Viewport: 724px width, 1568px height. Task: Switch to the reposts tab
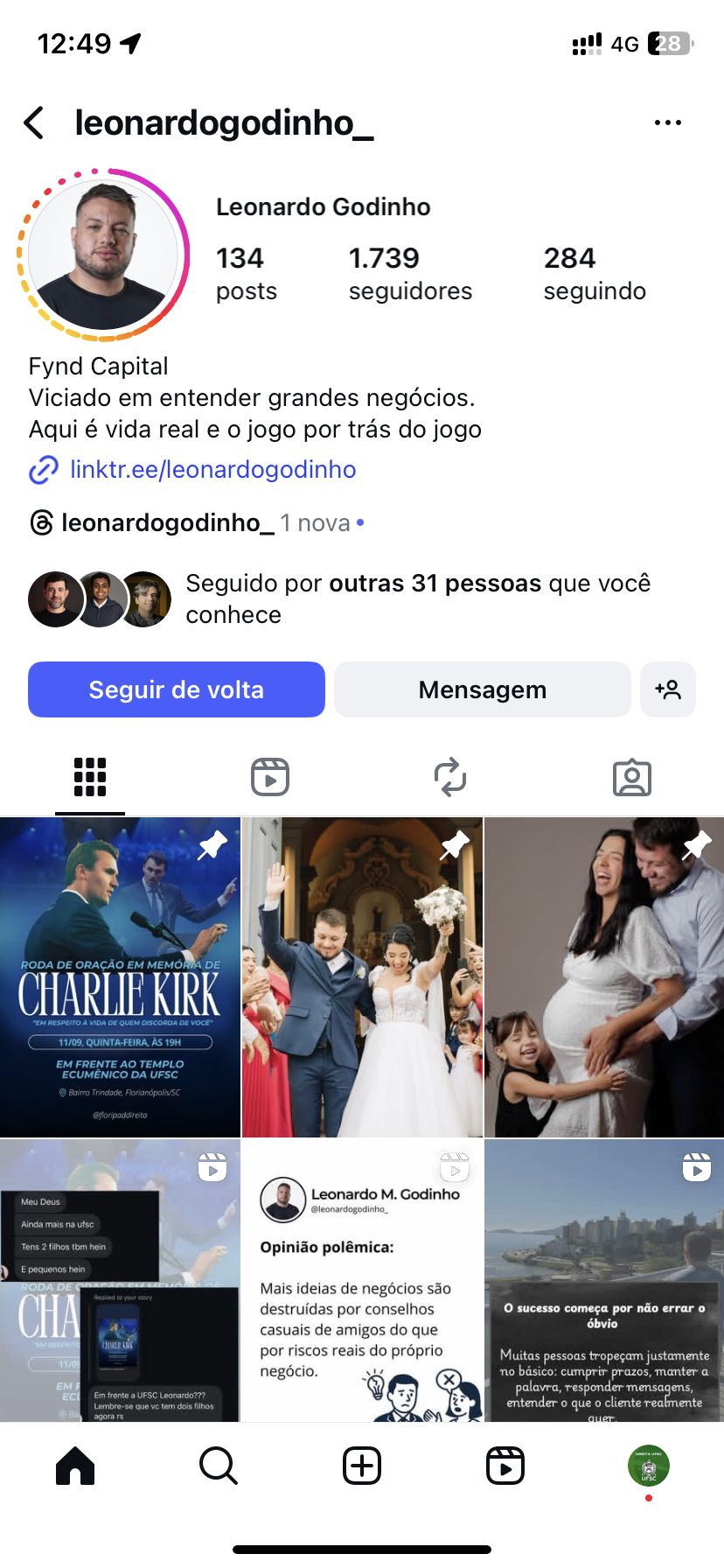(450, 777)
